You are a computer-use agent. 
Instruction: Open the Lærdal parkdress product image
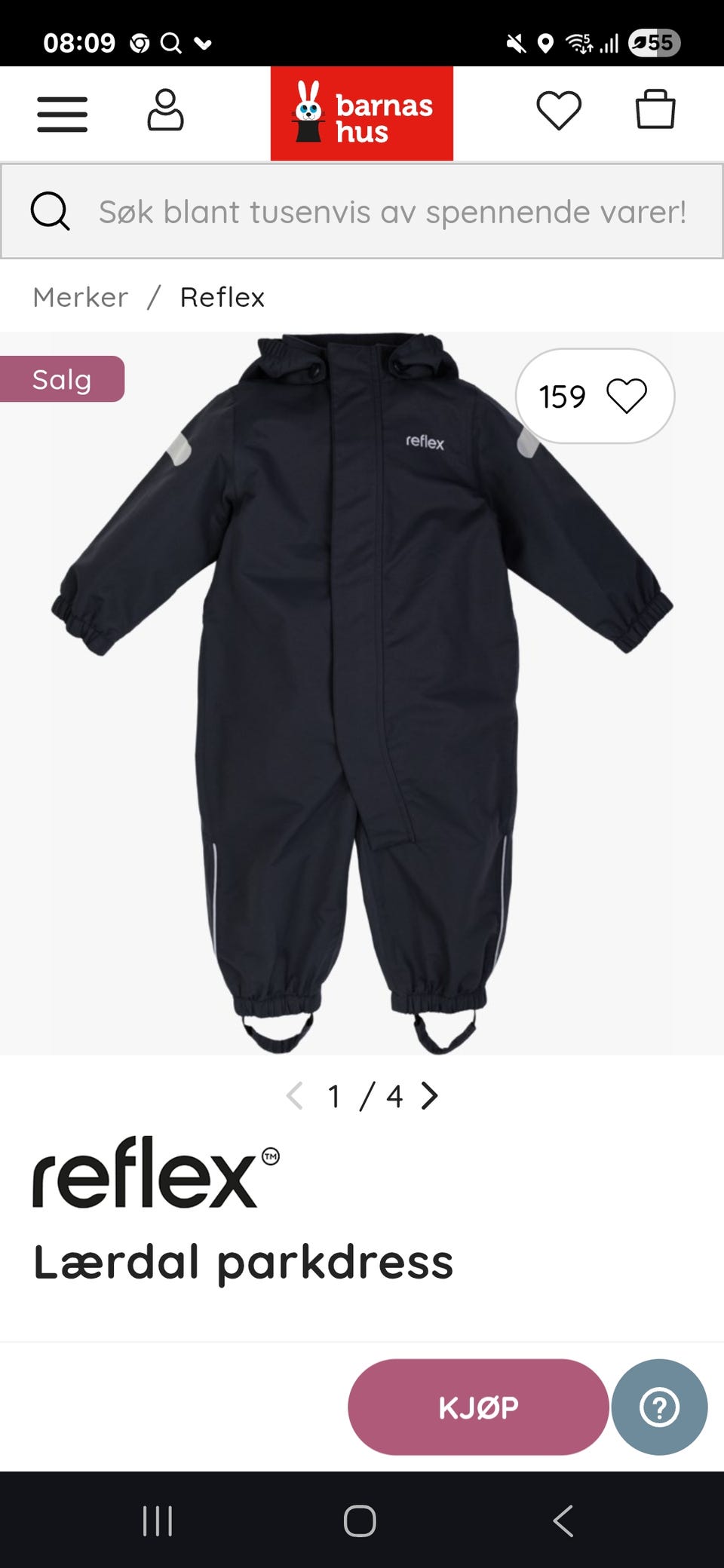pyautogui.click(x=362, y=694)
